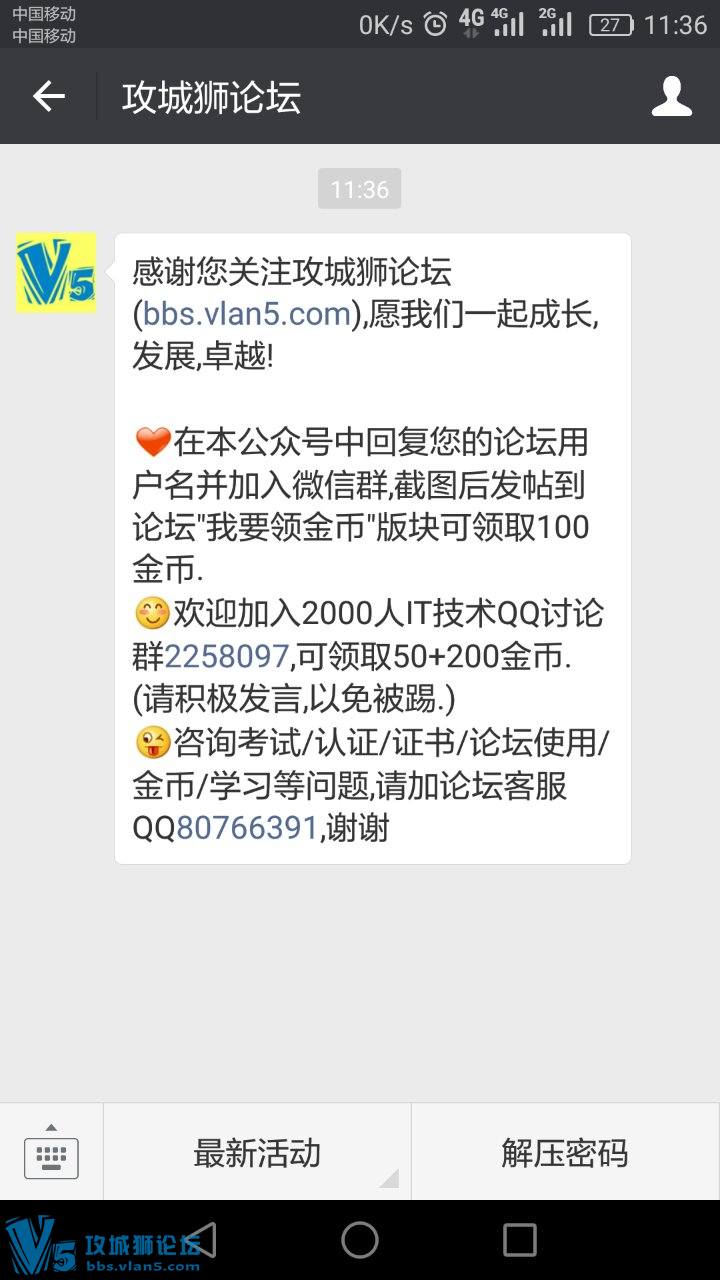Go to the system home screen

click(x=360, y=1240)
